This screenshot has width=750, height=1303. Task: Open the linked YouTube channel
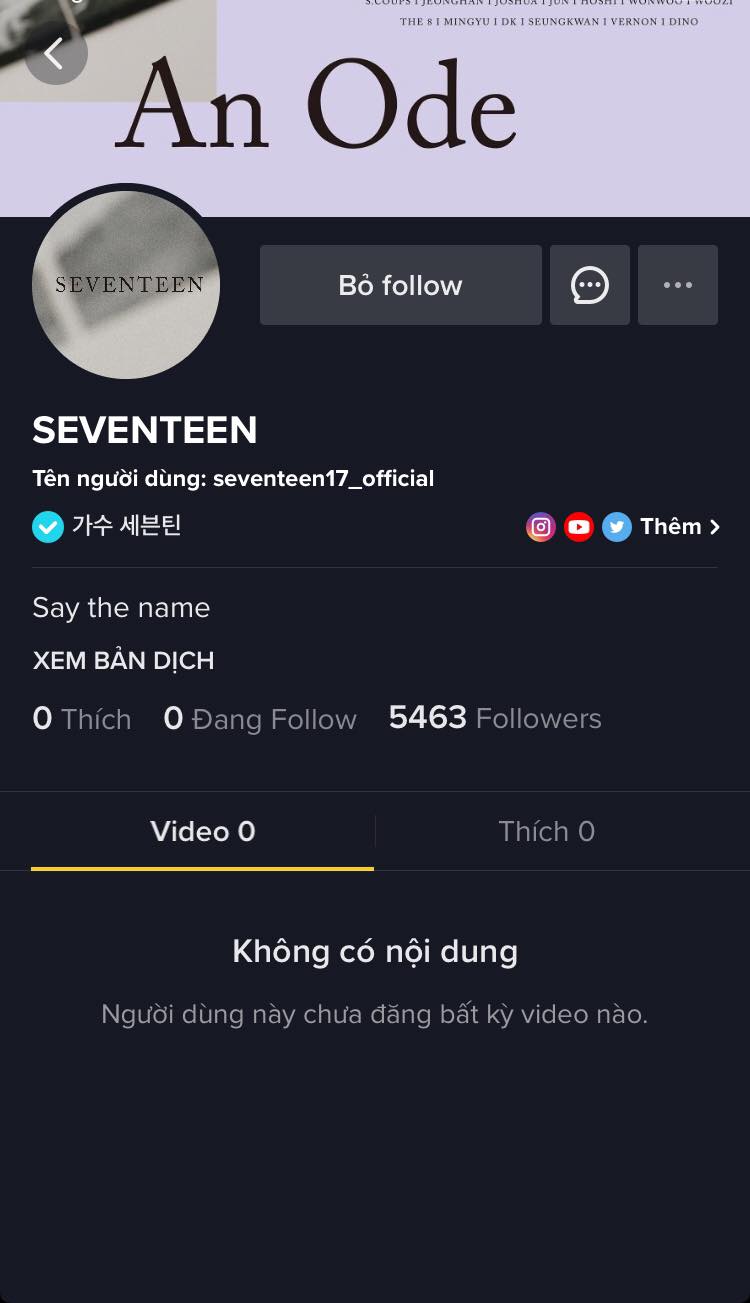point(579,527)
